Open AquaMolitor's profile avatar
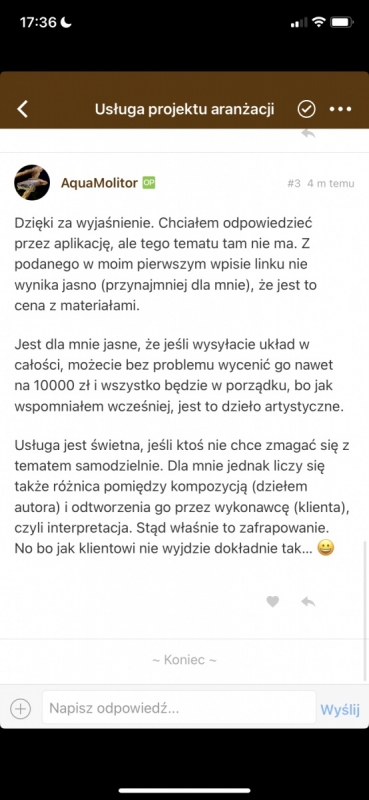Viewport: 369px width, 800px height. (x=32, y=183)
